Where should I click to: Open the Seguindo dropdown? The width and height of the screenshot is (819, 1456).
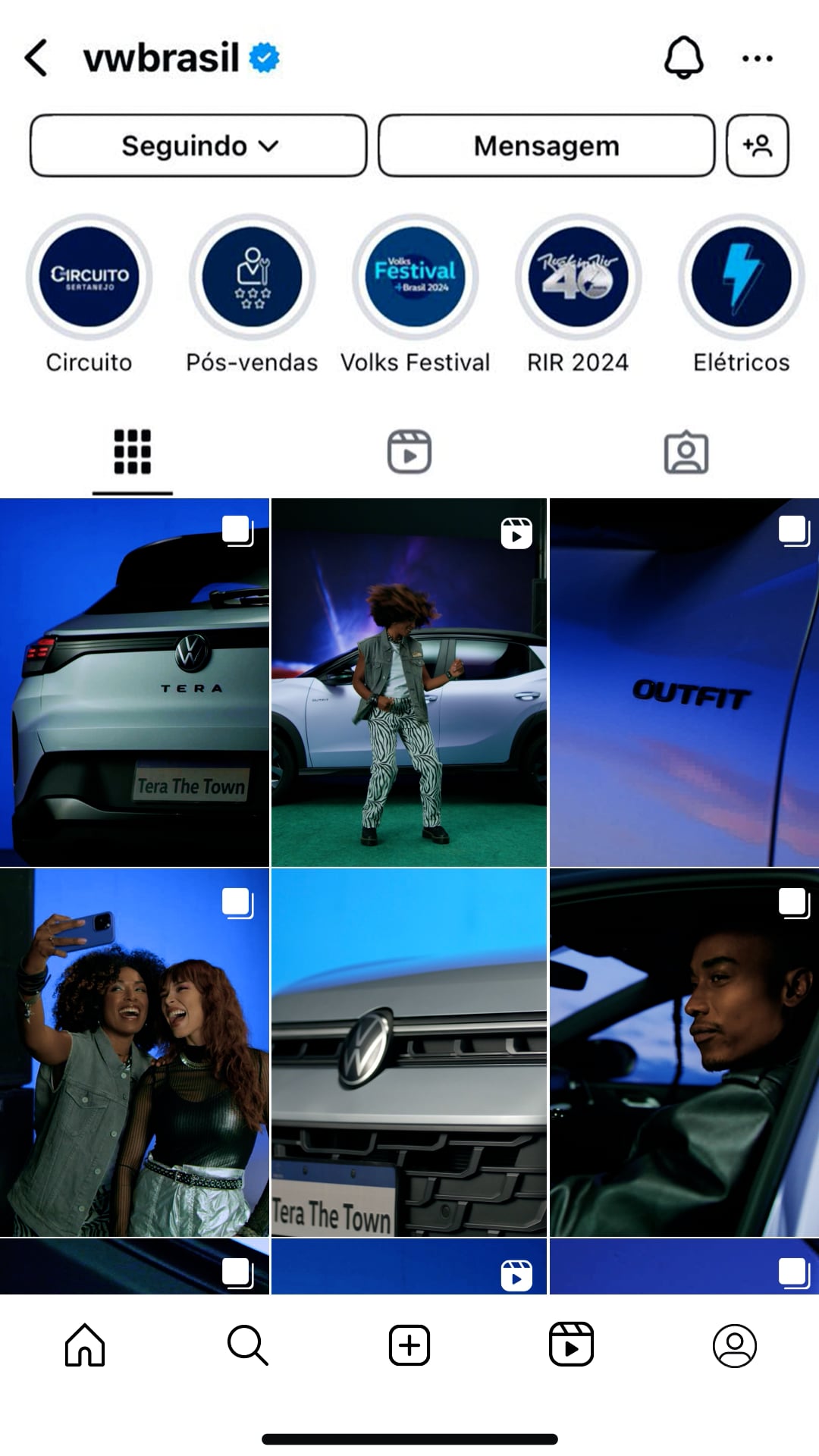[x=199, y=146]
